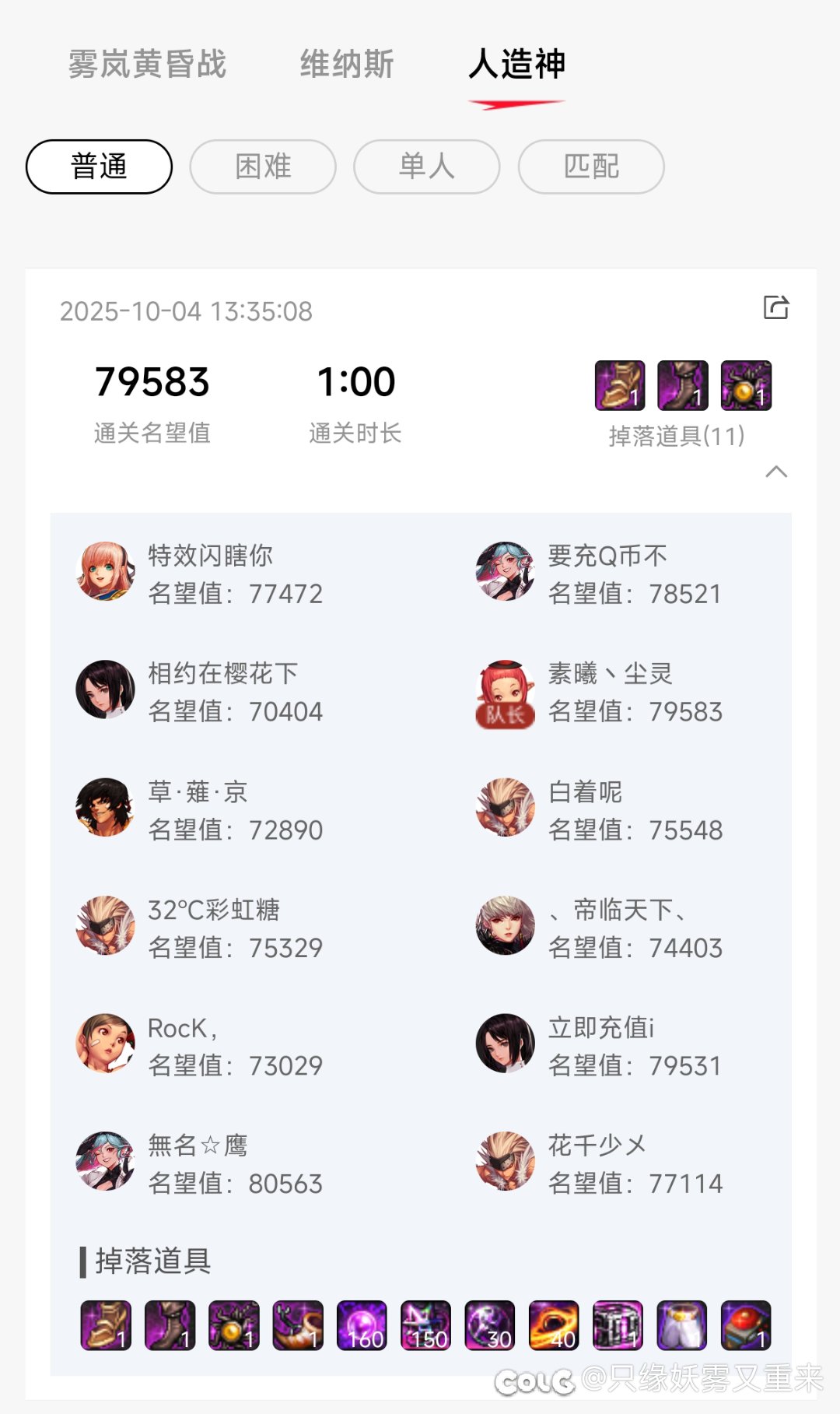
Task: Select the 人造神 tab
Action: (516, 65)
